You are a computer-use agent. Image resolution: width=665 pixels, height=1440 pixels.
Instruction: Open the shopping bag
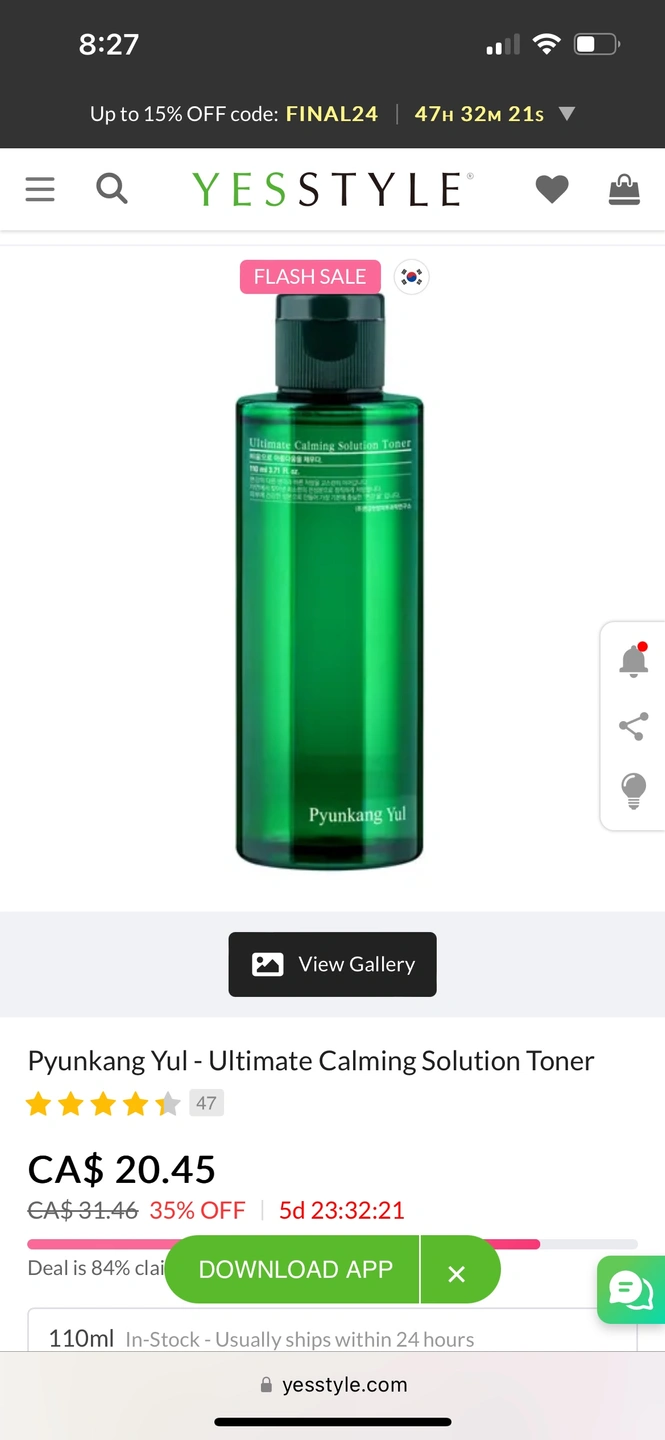click(624, 189)
